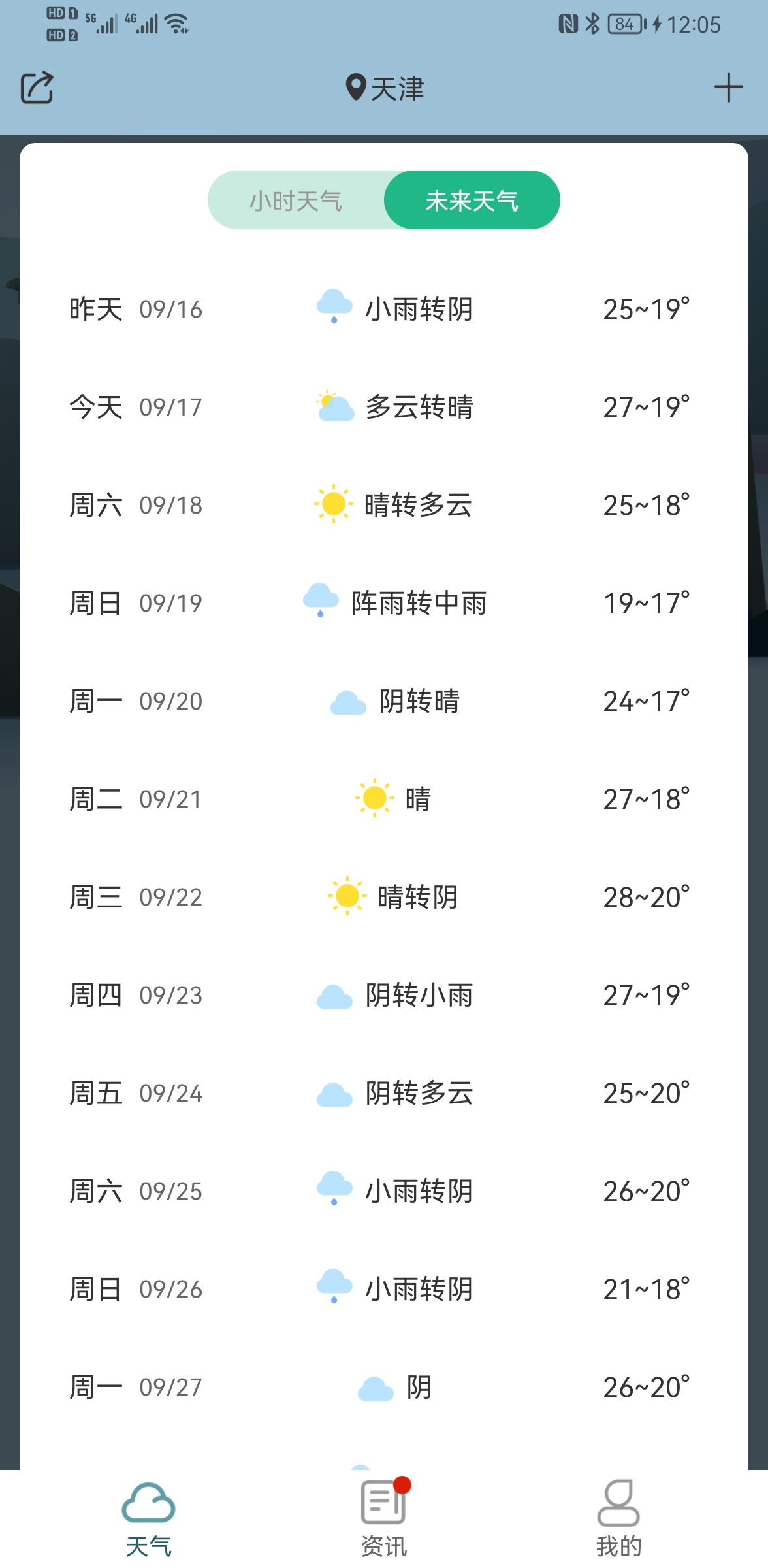Switch to 小时天气 hourly forecast
The image size is (768, 1568).
[x=296, y=201]
